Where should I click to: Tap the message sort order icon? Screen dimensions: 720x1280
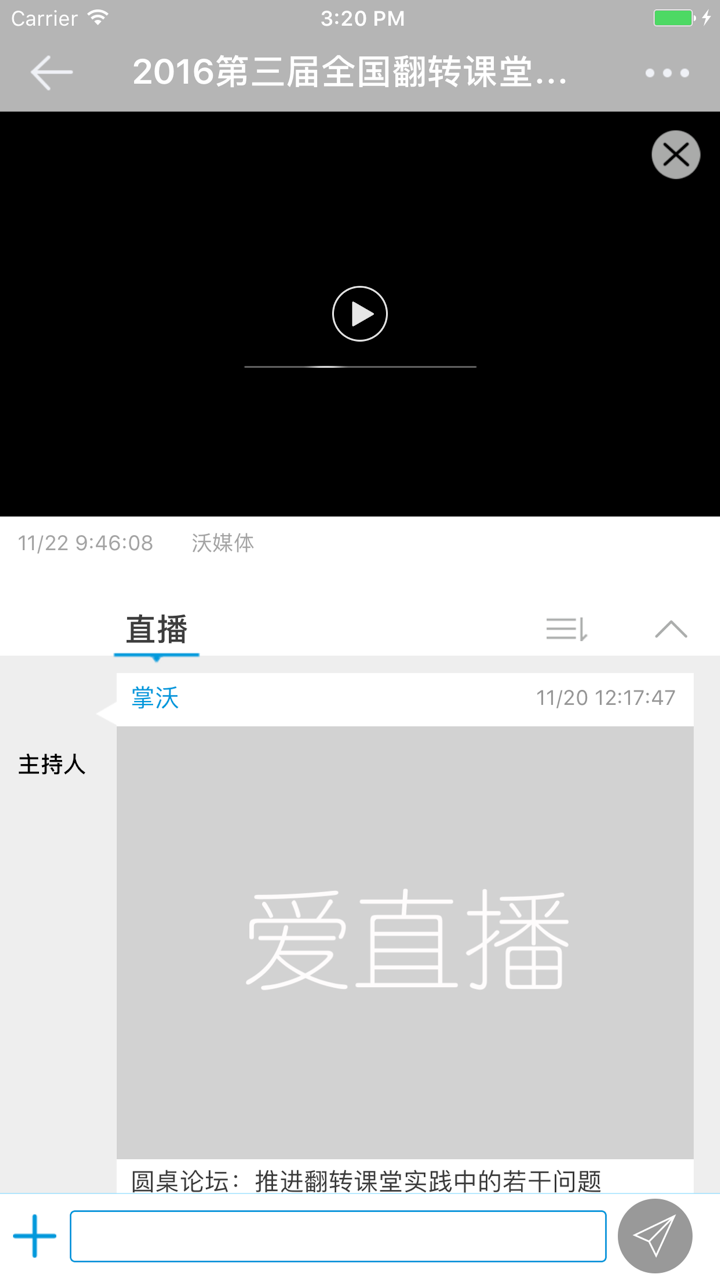pos(565,629)
